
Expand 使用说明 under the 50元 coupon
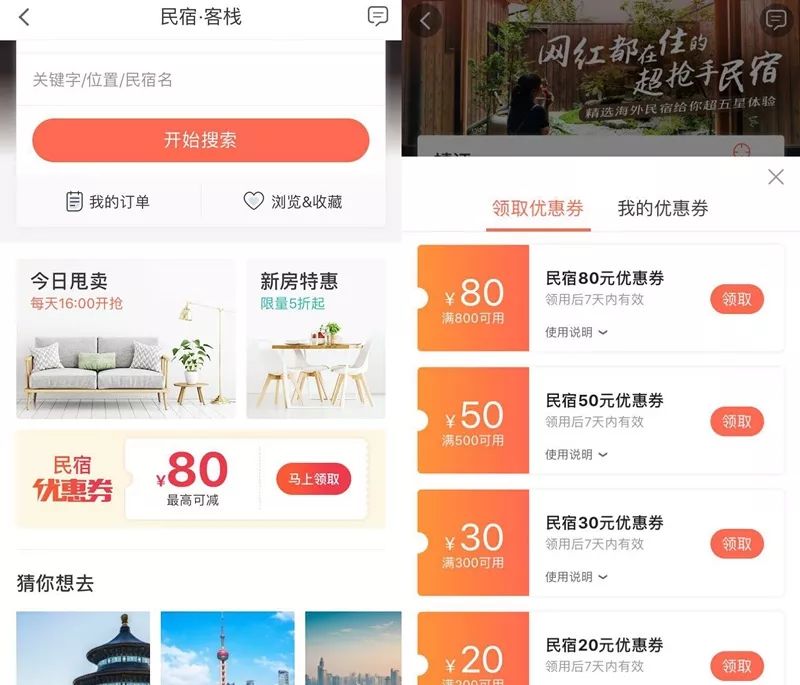point(576,454)
